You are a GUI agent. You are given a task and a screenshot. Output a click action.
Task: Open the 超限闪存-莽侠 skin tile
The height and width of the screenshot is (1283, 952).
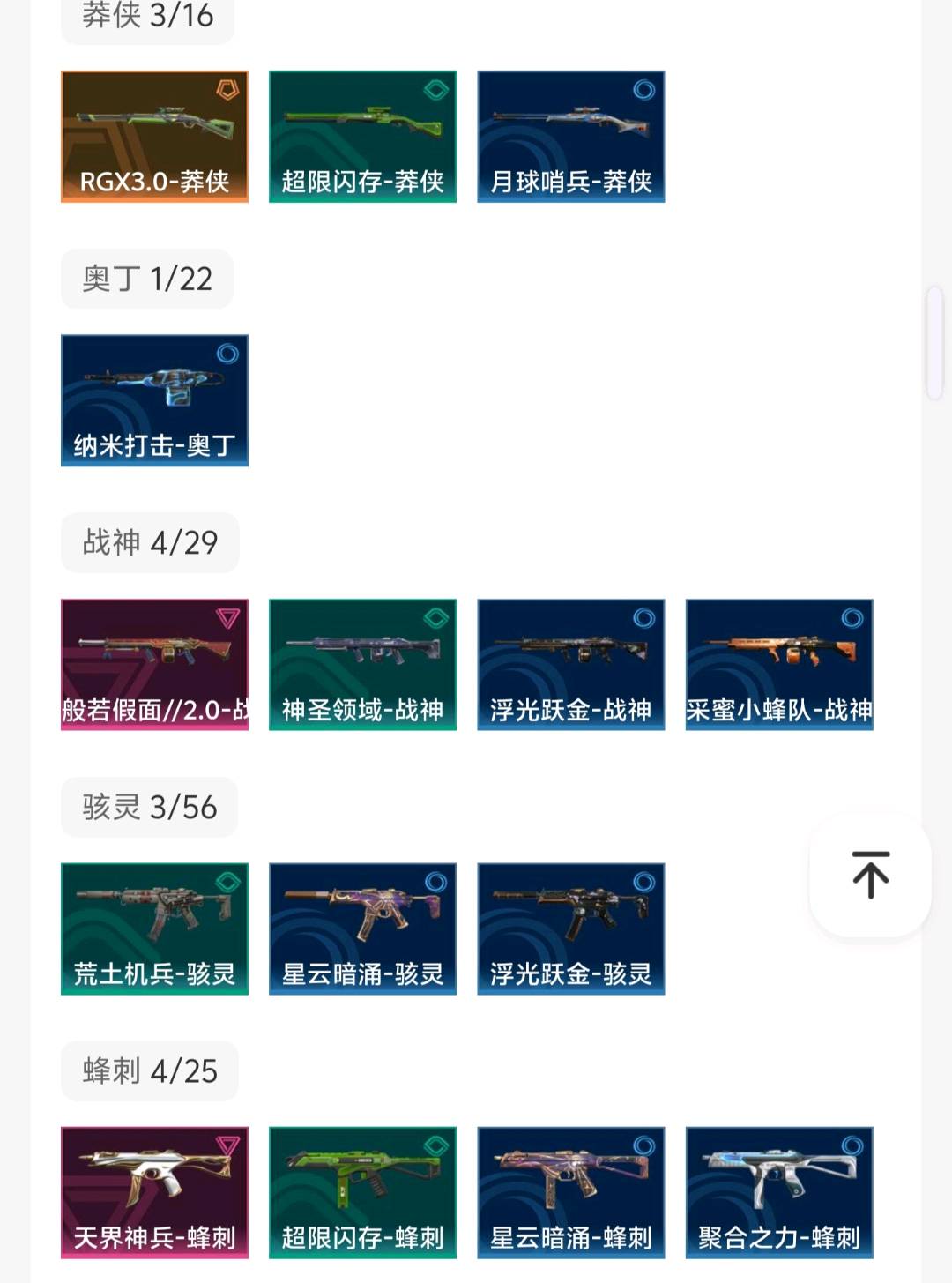362,137
